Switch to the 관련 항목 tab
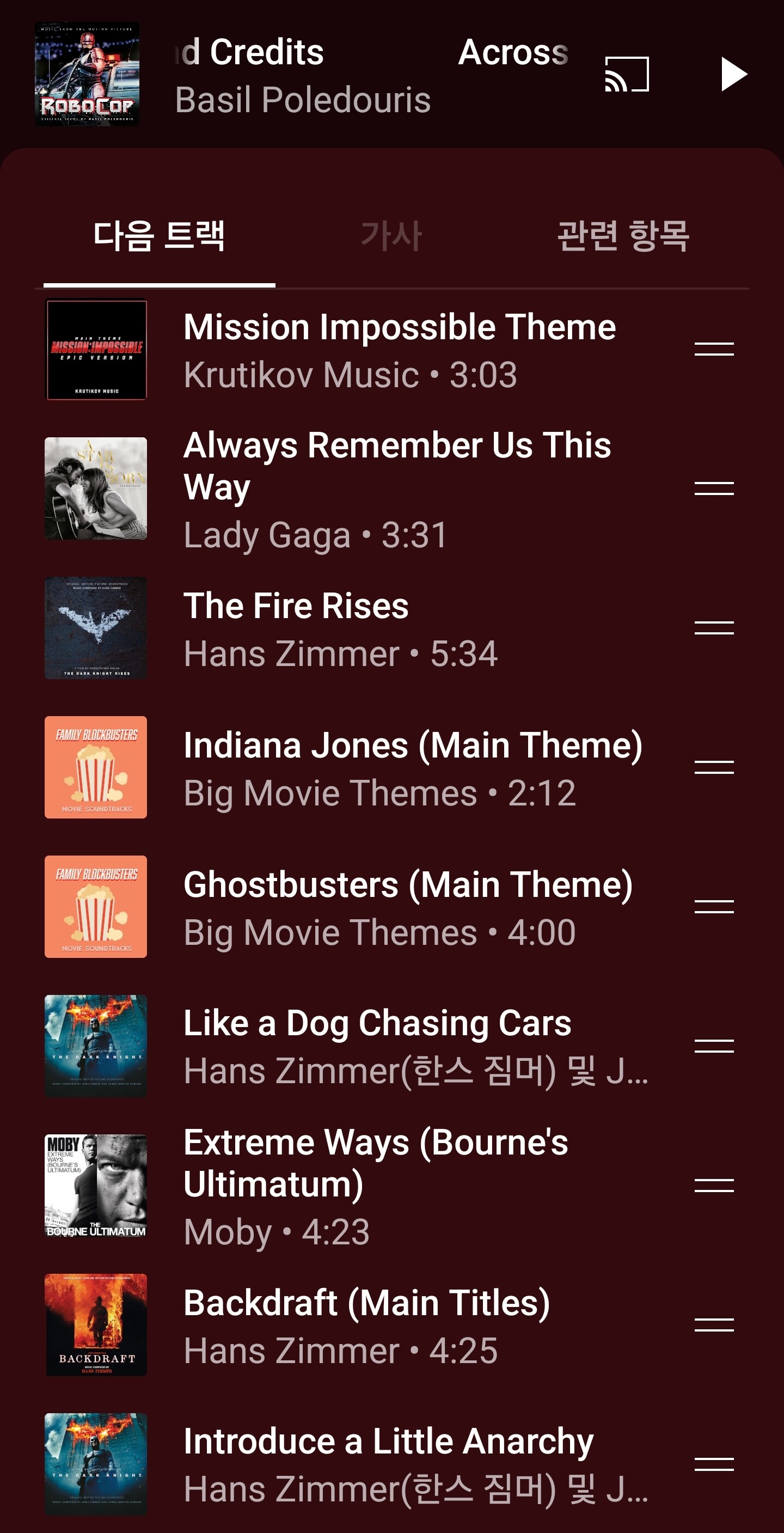This screenshot has height=1533, width=784. (x=623, y=236)
